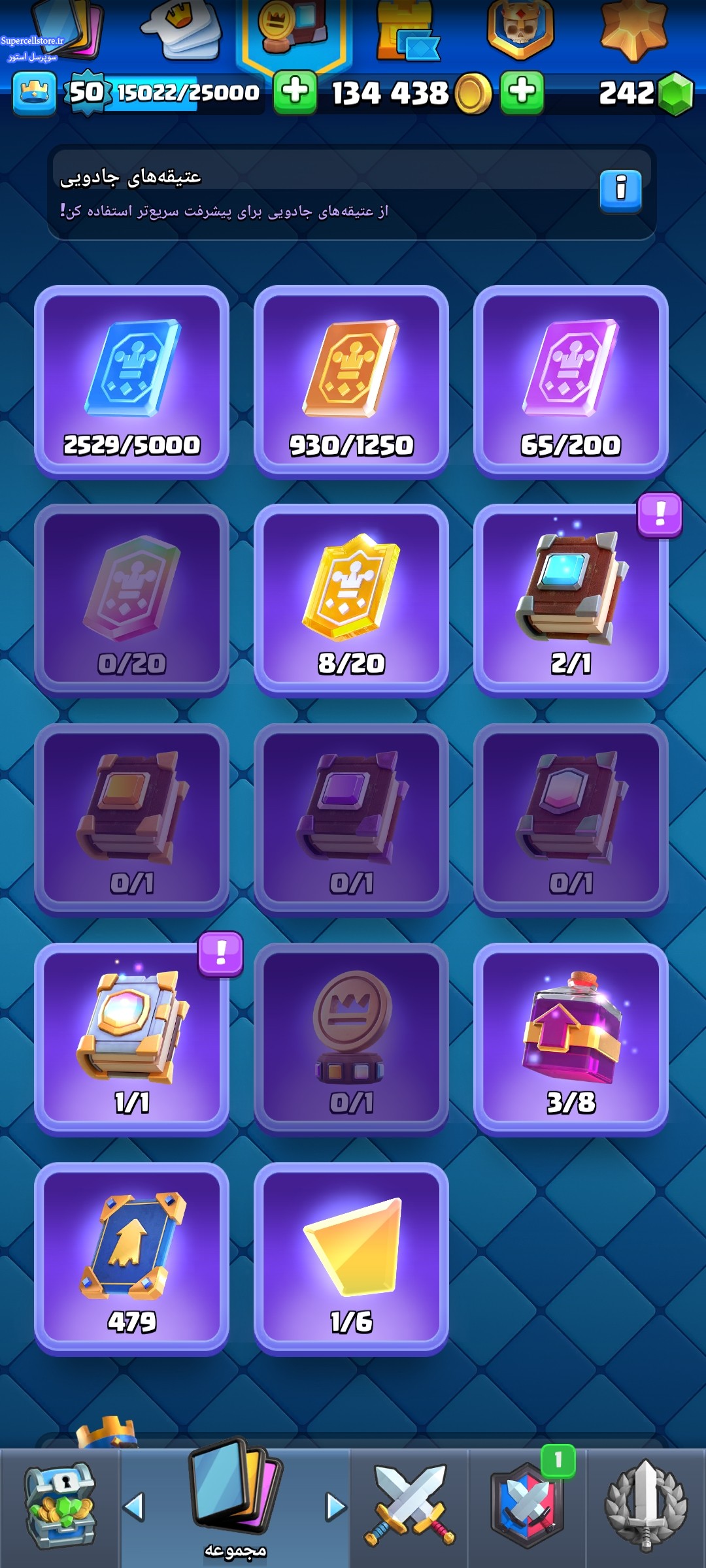
Task: Select the magic coin tile 0/1
Action: coord(351,1039)
